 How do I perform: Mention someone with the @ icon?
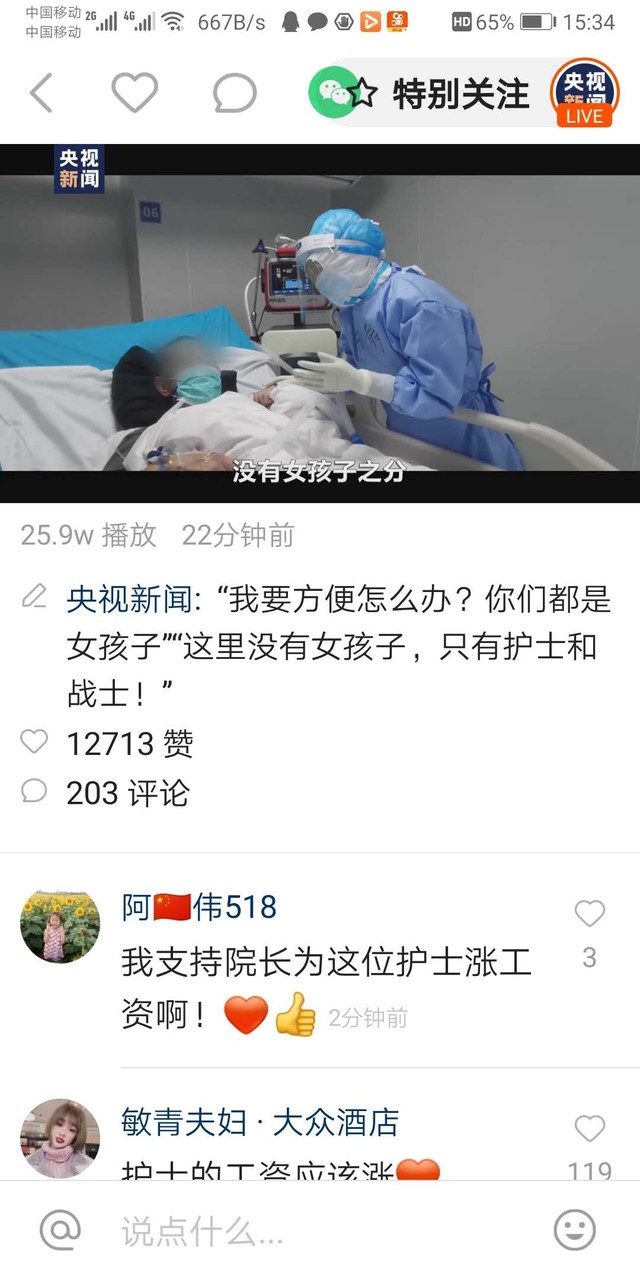tap(61, 1230)
